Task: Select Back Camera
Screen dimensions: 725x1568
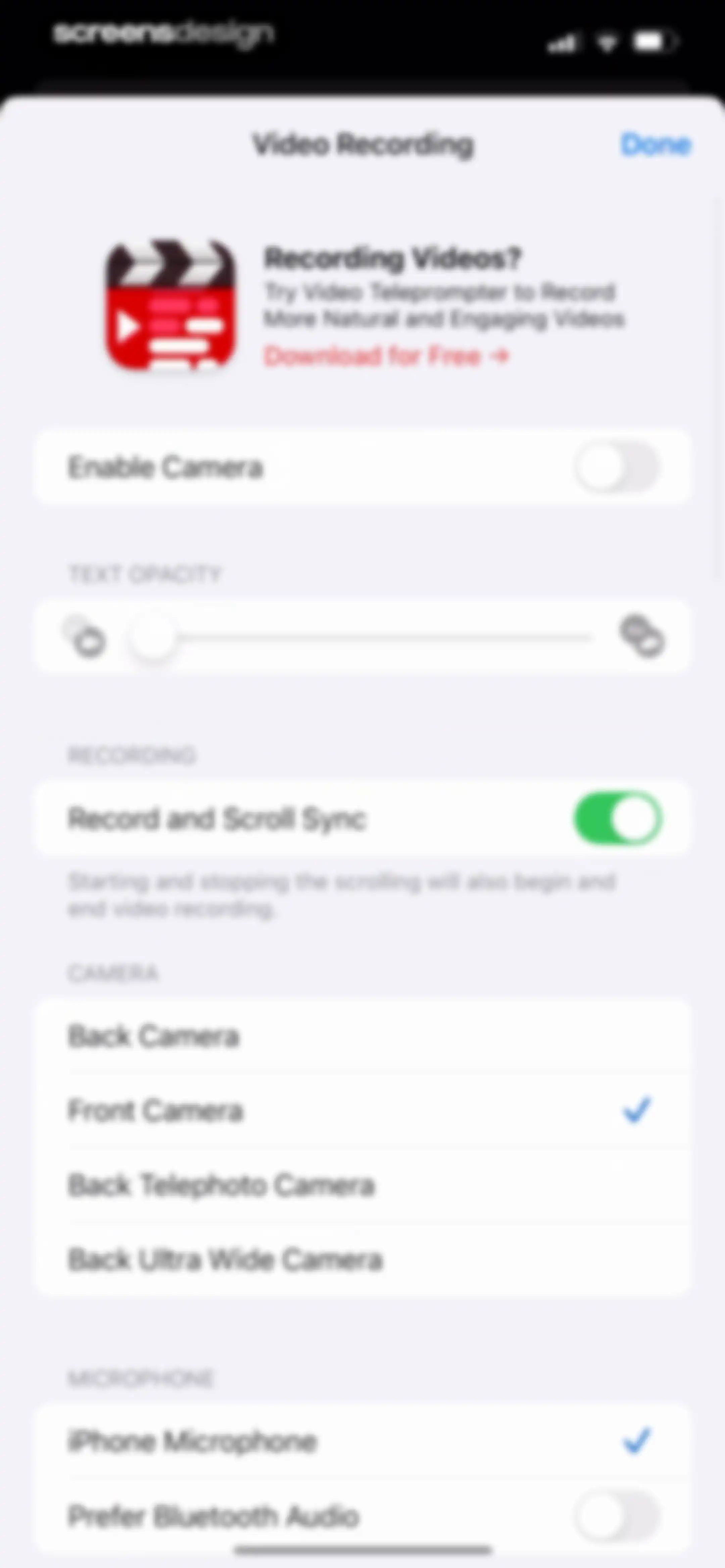Action: pyautogui.click(x=363, y=1036)
